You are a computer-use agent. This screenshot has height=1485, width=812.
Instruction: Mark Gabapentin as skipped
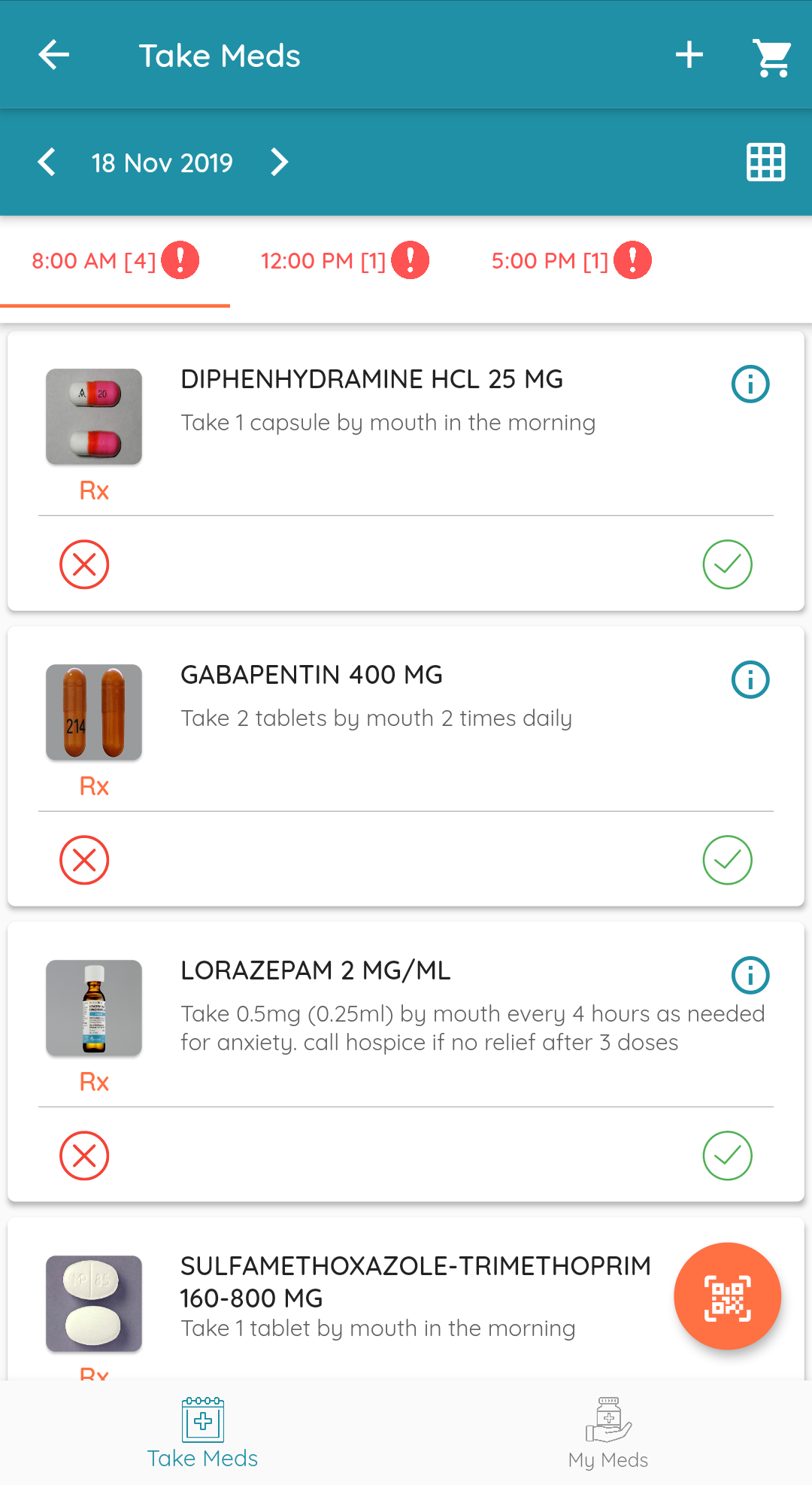(x=84, y=860)
